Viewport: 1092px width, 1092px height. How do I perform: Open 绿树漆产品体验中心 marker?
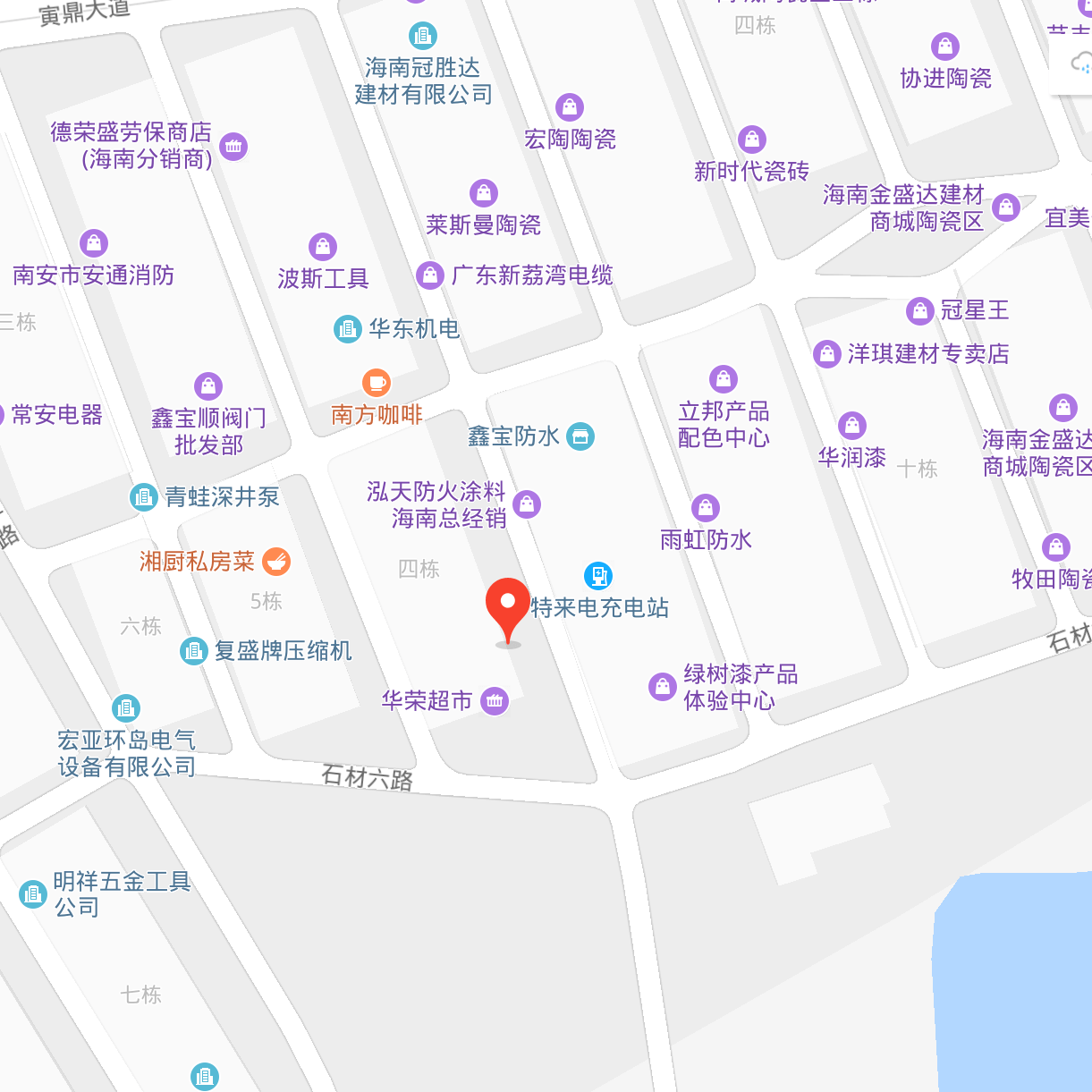pos(662,687)
